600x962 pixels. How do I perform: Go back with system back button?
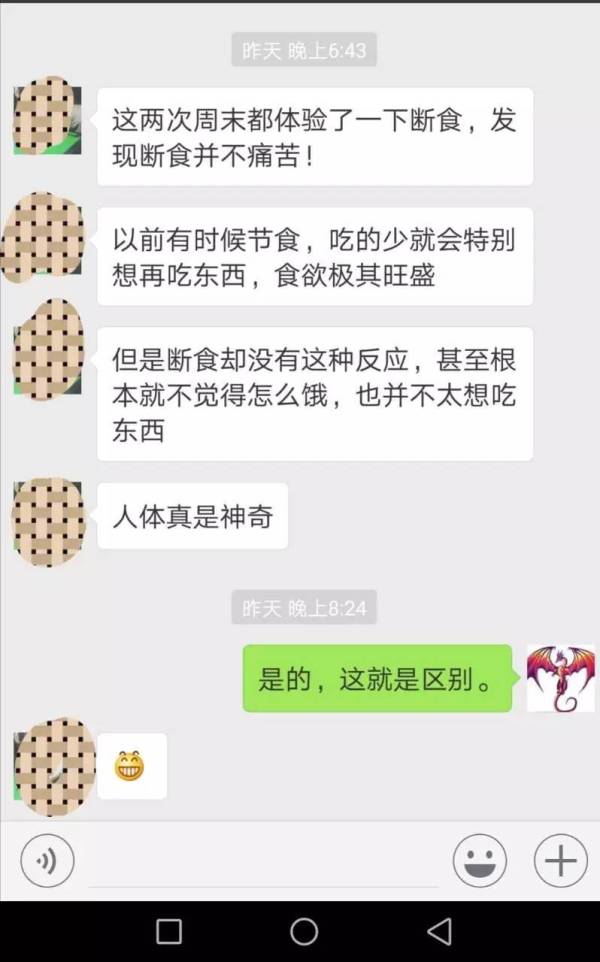point(439,932)
